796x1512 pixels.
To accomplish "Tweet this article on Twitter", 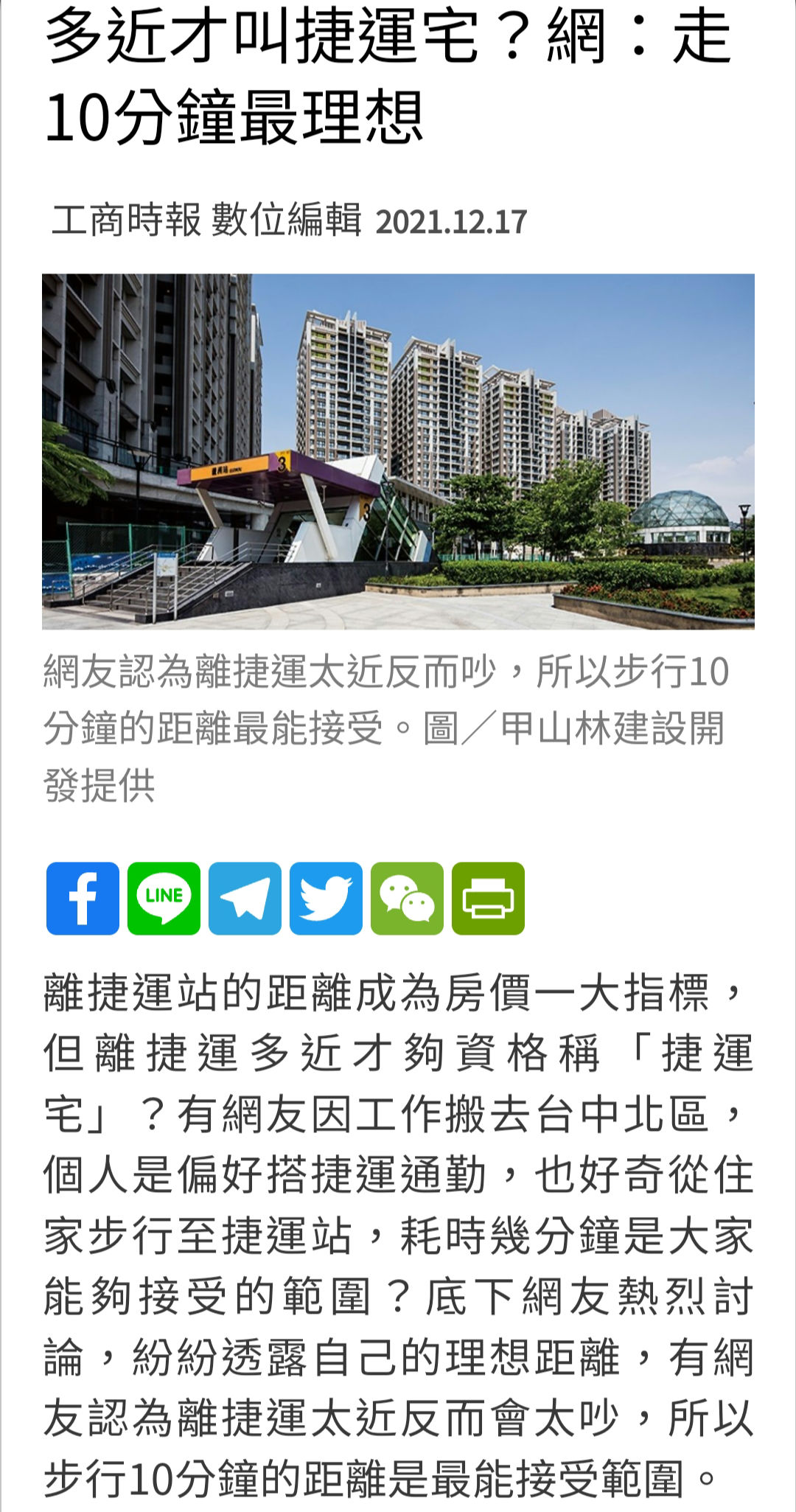I will (x=326, y=898).
